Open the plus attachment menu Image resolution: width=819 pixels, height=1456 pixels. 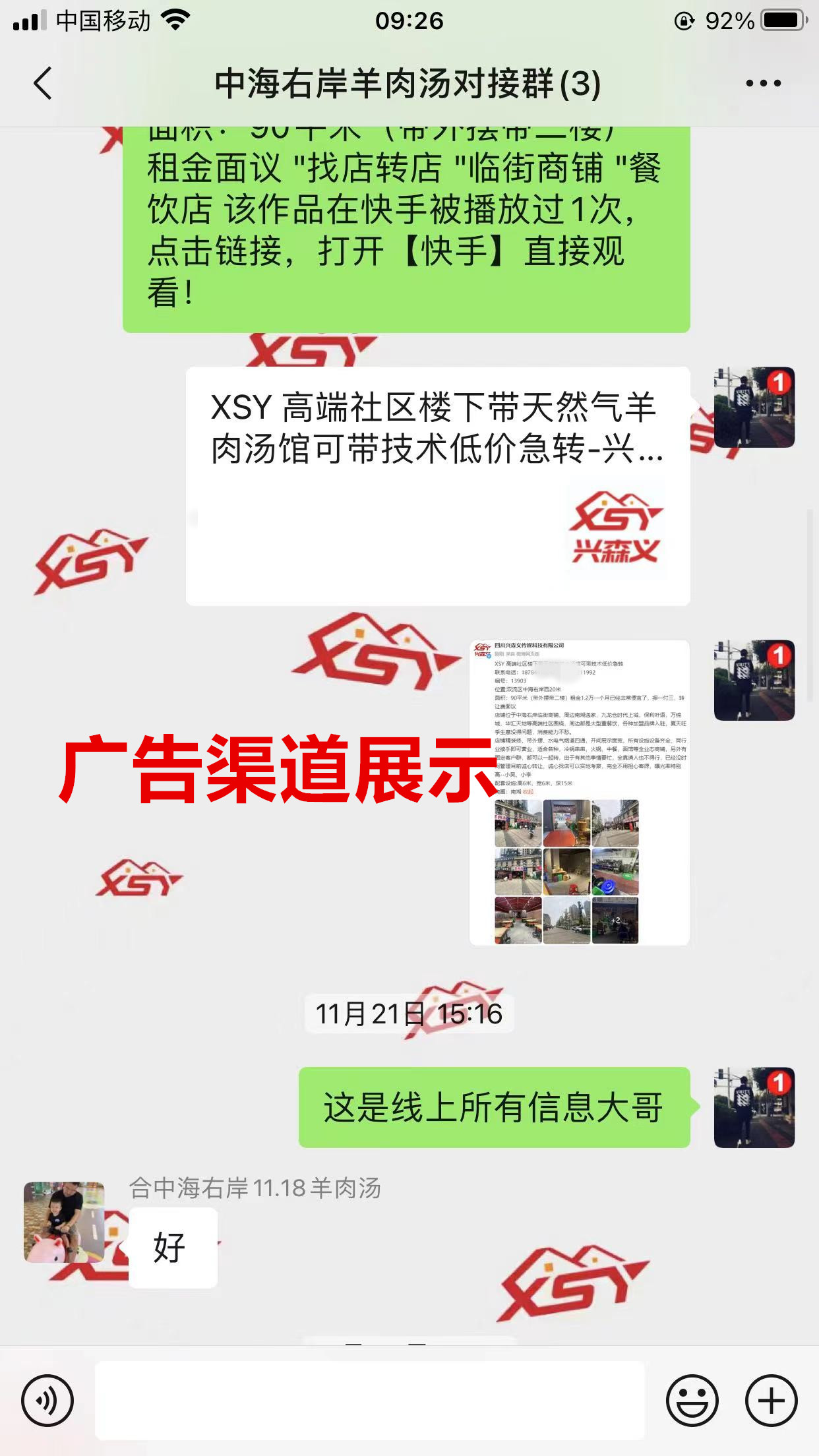[x=771, y=1400]
